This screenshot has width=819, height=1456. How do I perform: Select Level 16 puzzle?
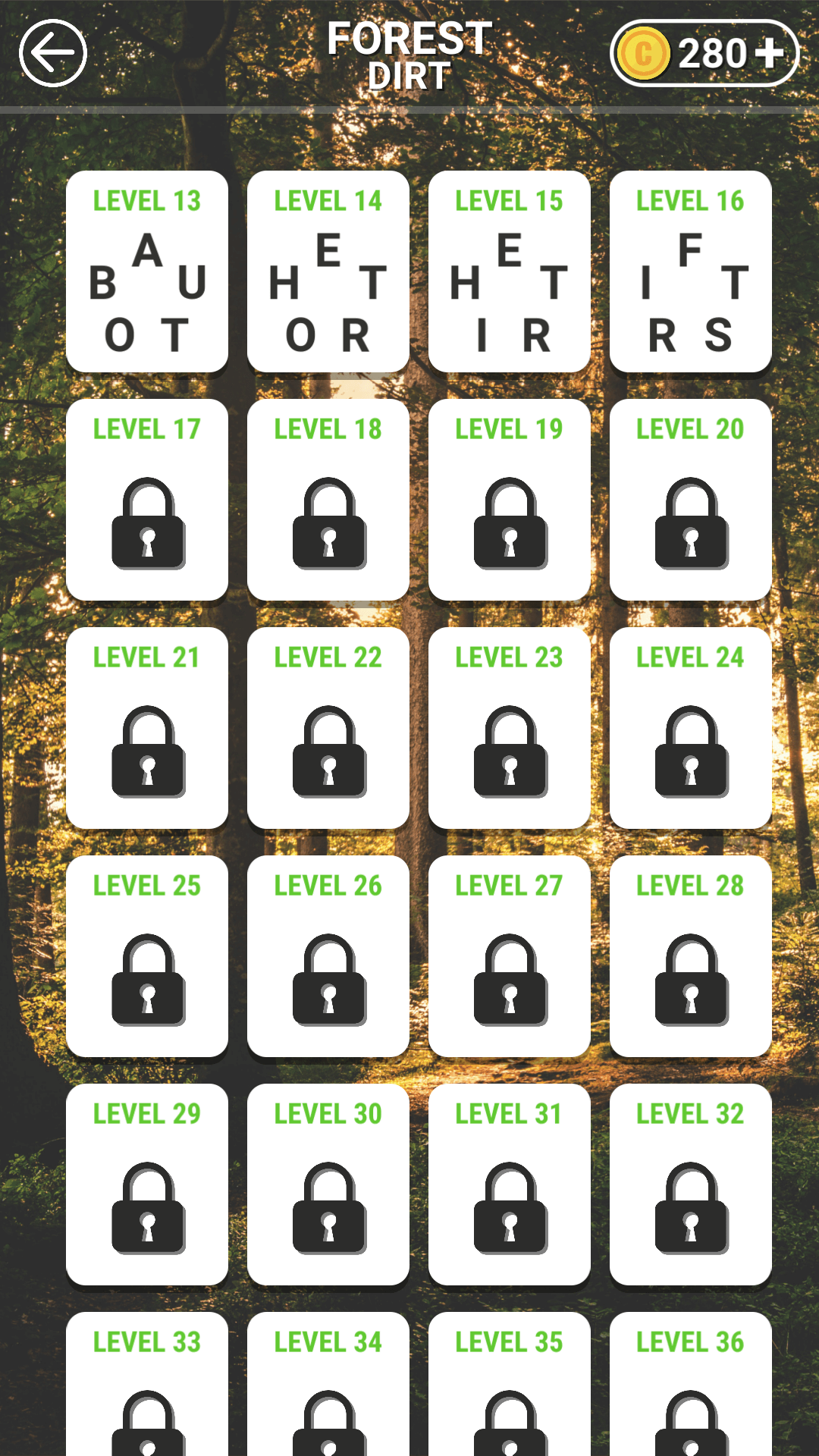tap(691, 271)
